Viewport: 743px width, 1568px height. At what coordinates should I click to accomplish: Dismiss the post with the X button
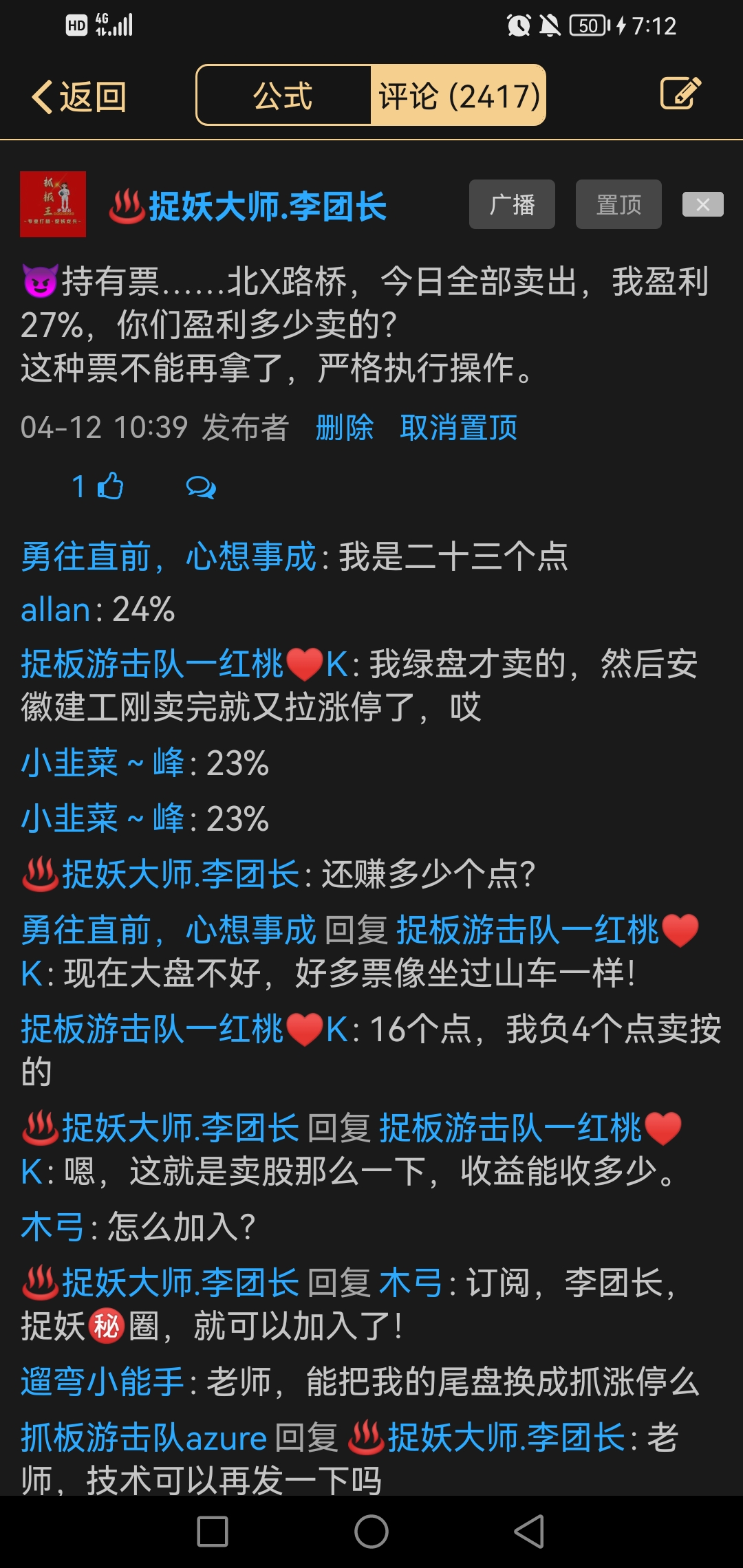(x=702, y=204)
